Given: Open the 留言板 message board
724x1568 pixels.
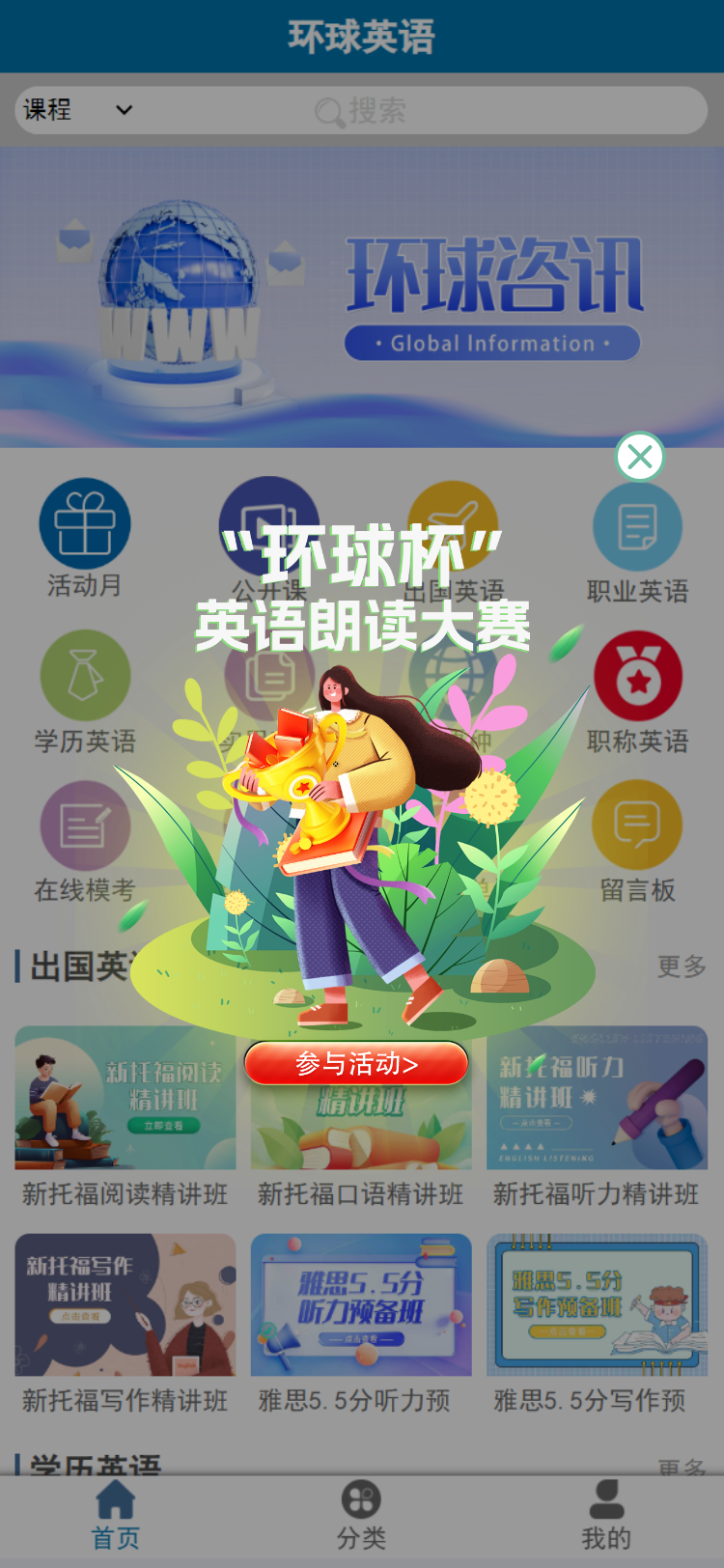Looking at the screenshot, I should 637,841.
